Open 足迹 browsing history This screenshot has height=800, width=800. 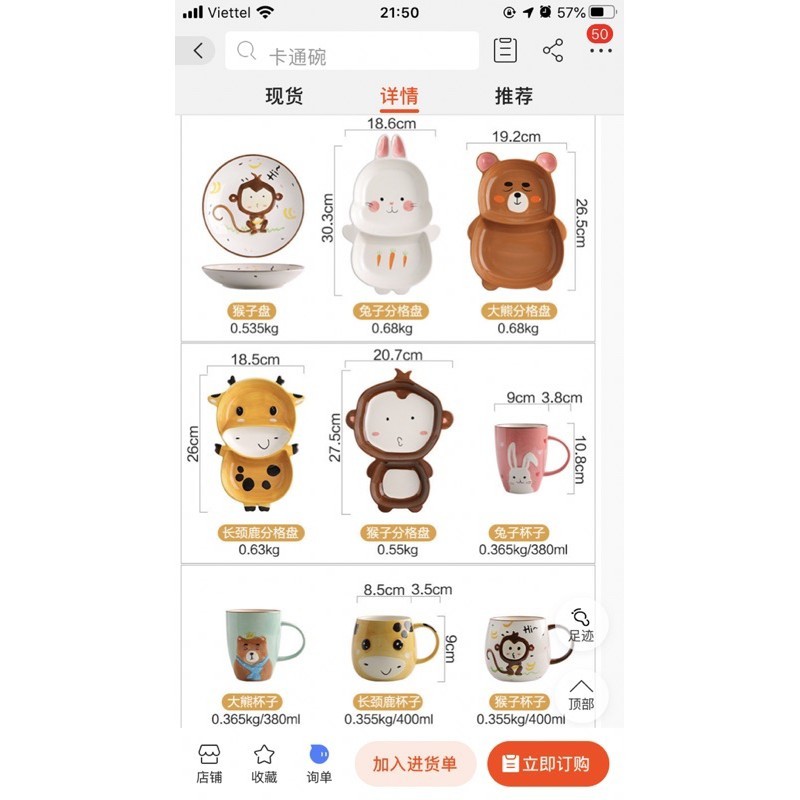pyautogui.click(x=581, y=624)
